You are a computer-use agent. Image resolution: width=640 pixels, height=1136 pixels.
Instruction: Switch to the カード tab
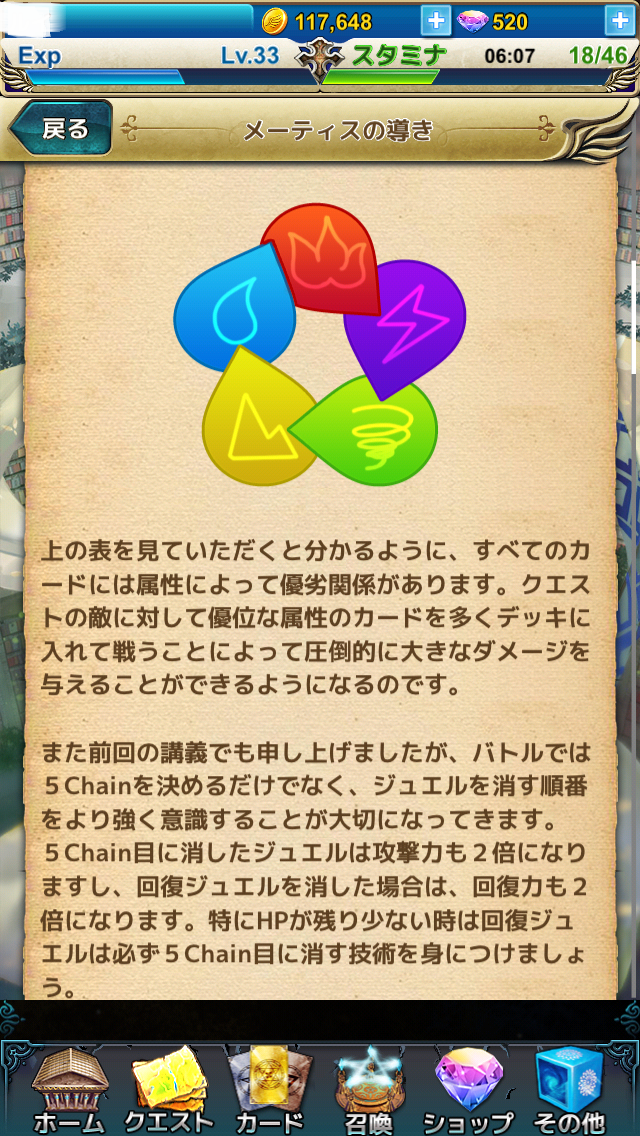point(268,1088)
